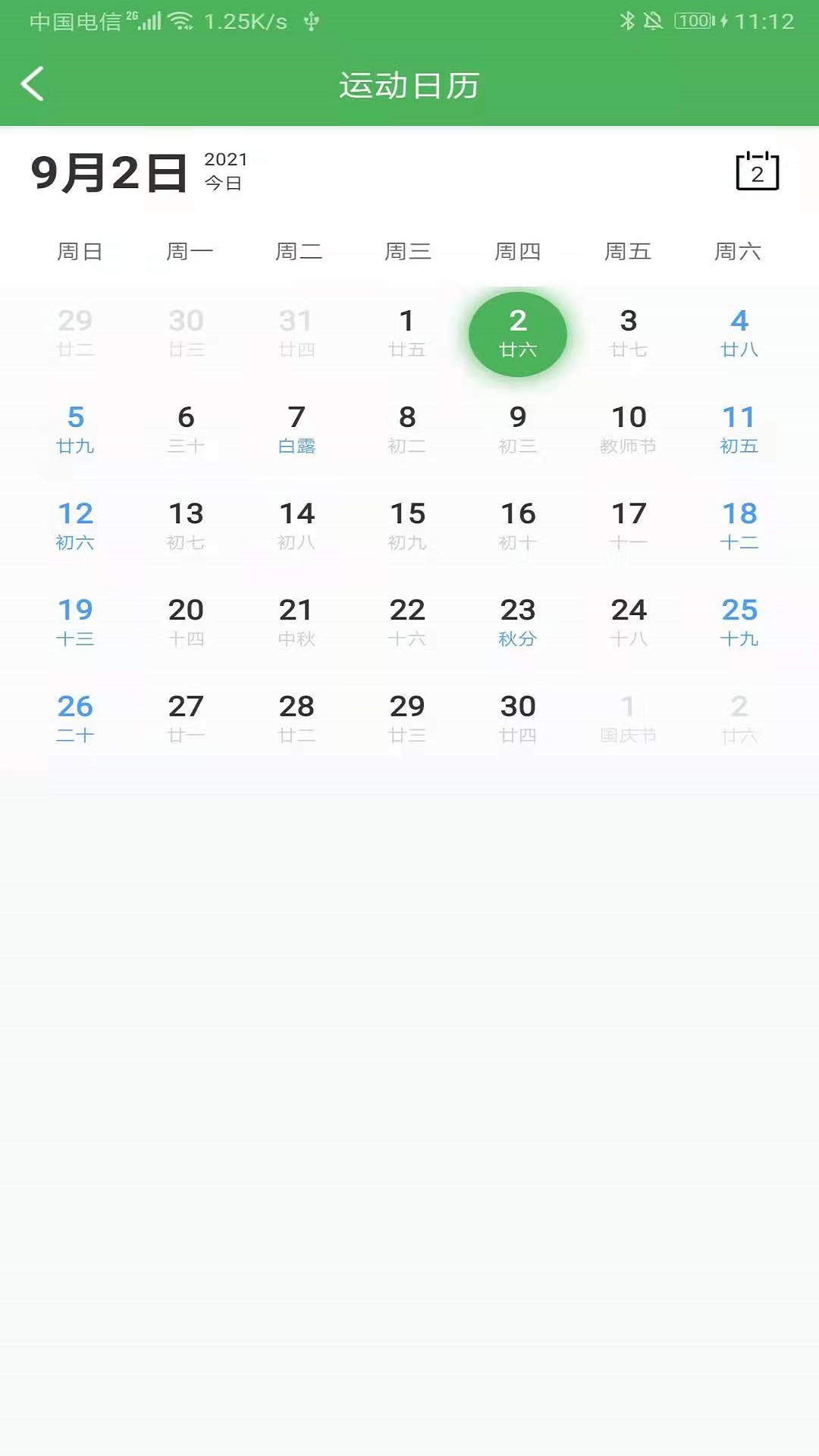The width and height of the screenshot is (819, 1456).
Task: Pick September 6 (三十)
Action: click(x=186, y=430)
